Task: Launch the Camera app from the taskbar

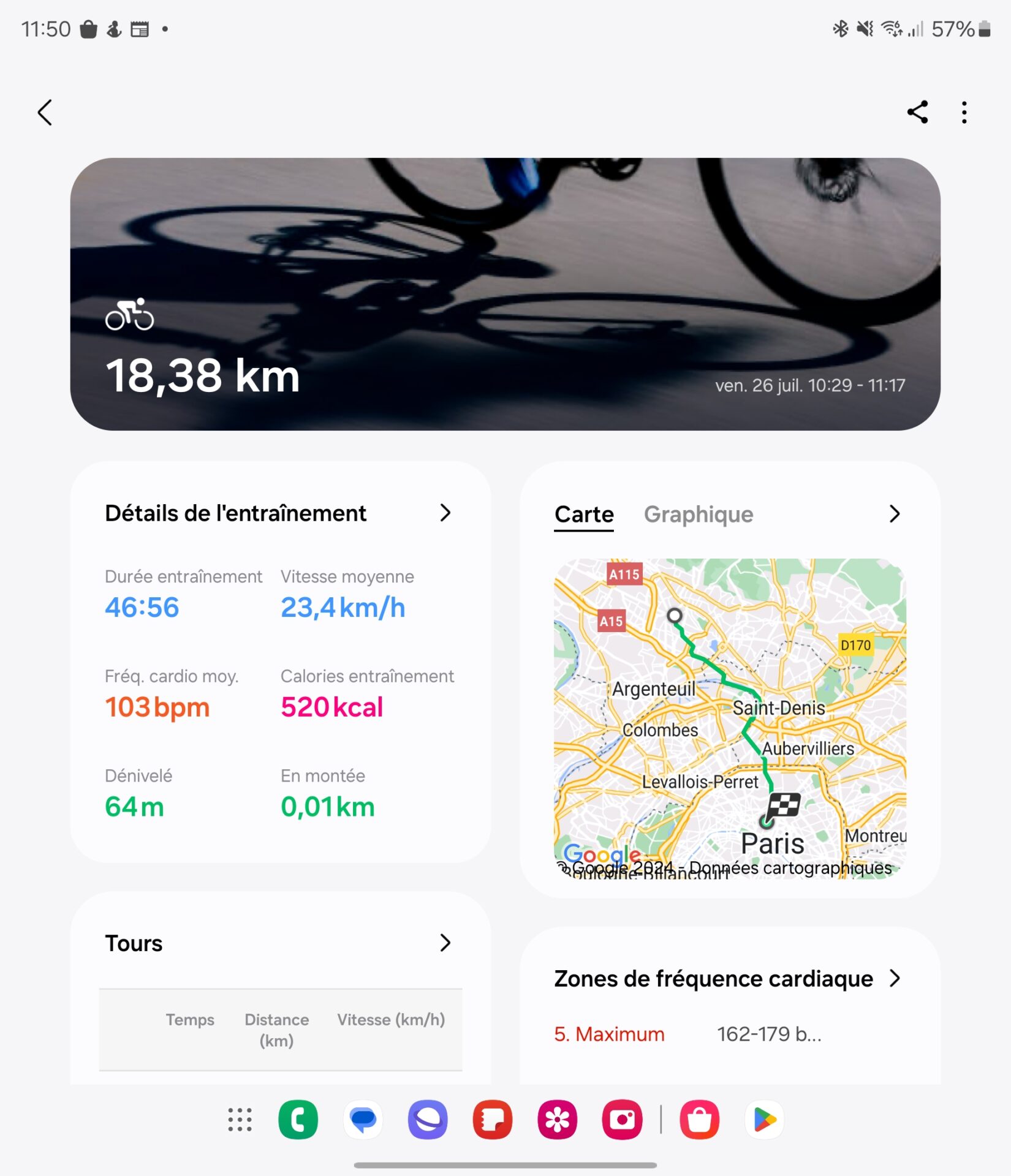Action: click(x=622, y=1120)
